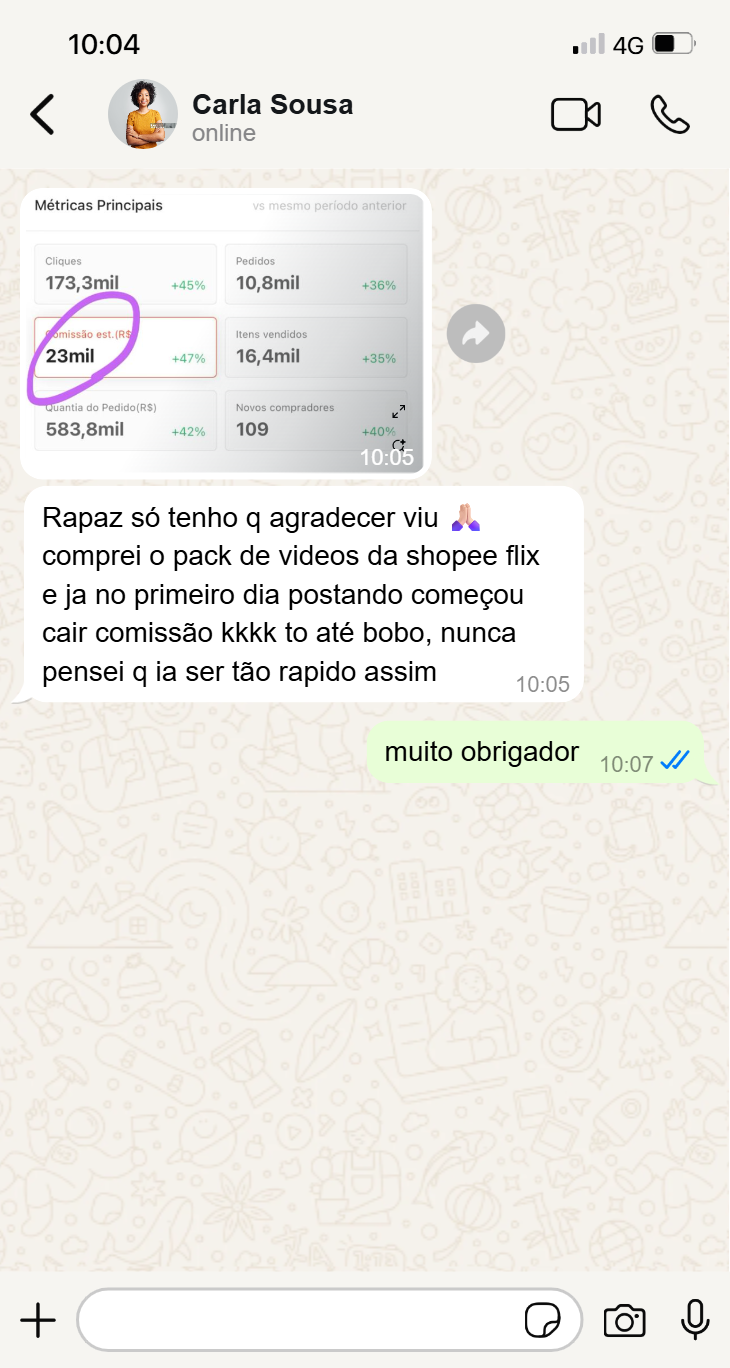Forward the received image message
This screenshot has height=1368, width=730.
point(476,333)
